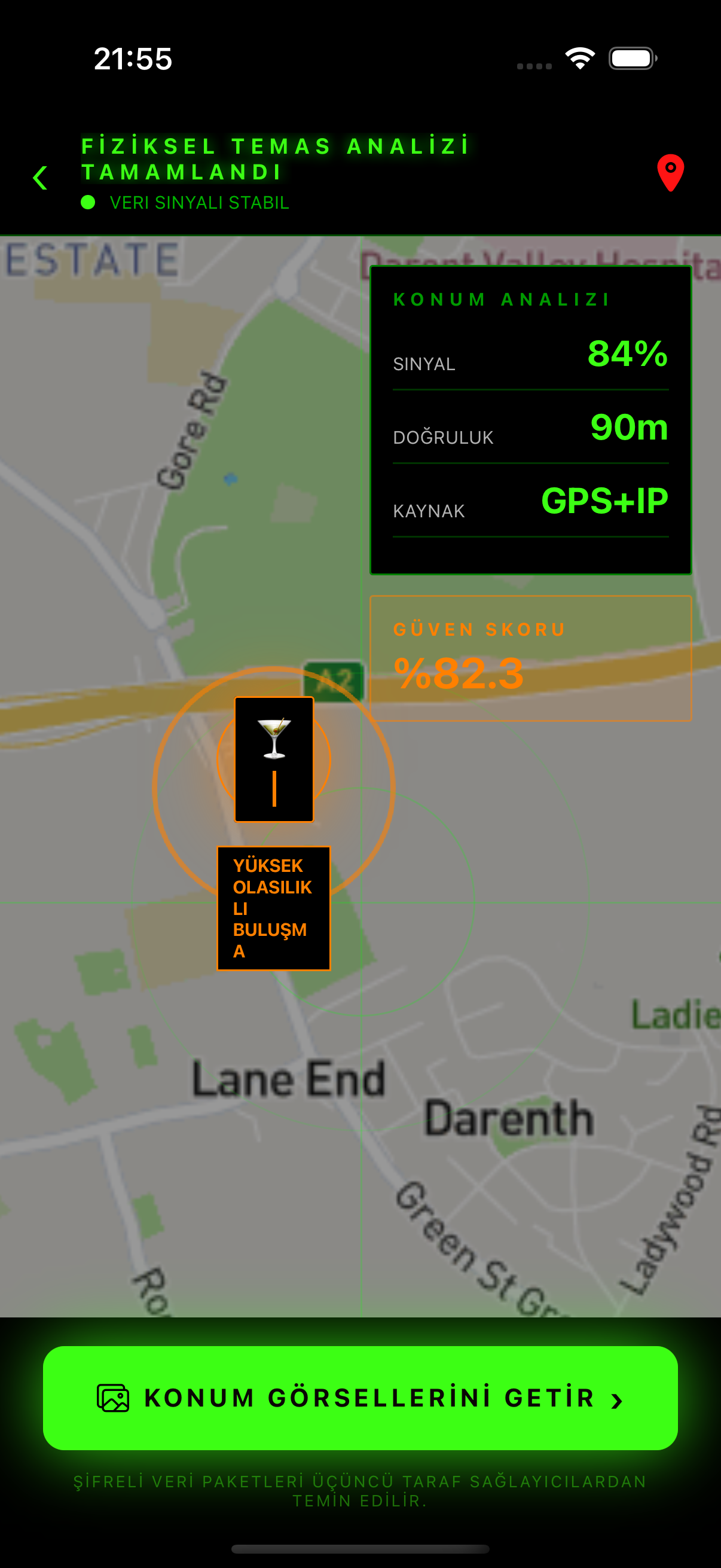The image size is (721, 1568).
Task: Open the cocktail glass map marker
Action: [274, 758]
